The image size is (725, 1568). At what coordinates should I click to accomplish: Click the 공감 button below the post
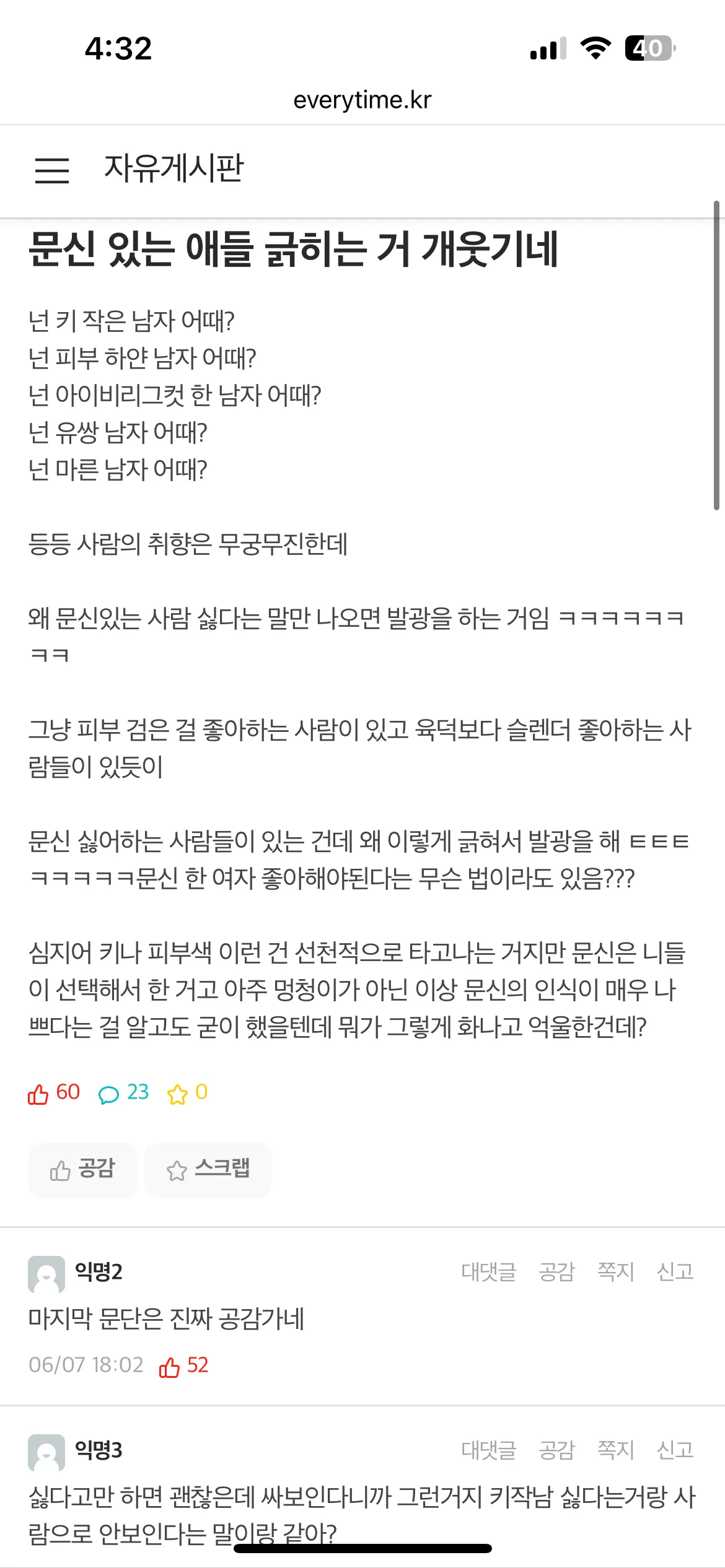(x=82, y=1170)
